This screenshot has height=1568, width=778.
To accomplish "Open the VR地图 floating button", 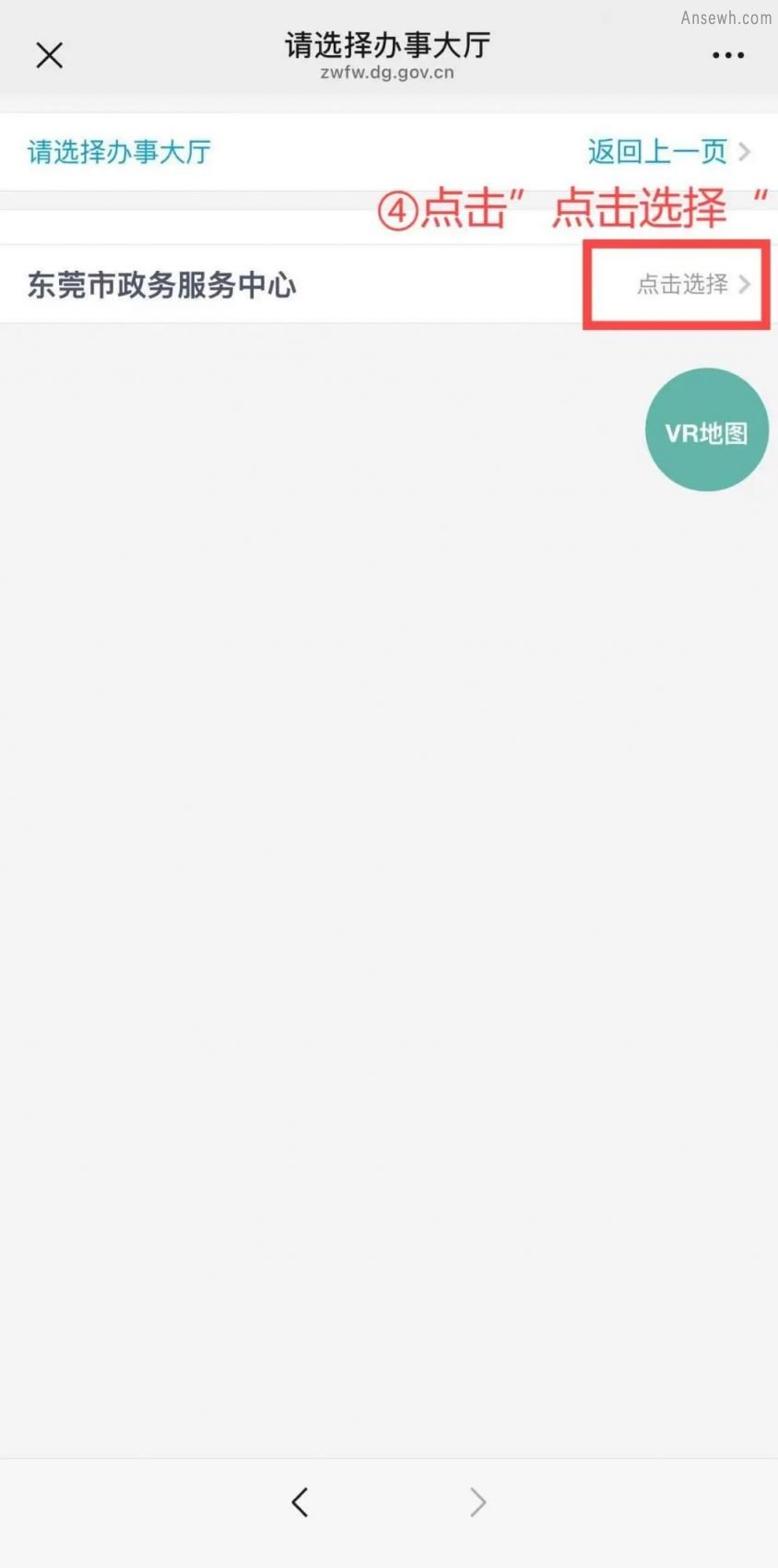I will [x=706, y=430].
